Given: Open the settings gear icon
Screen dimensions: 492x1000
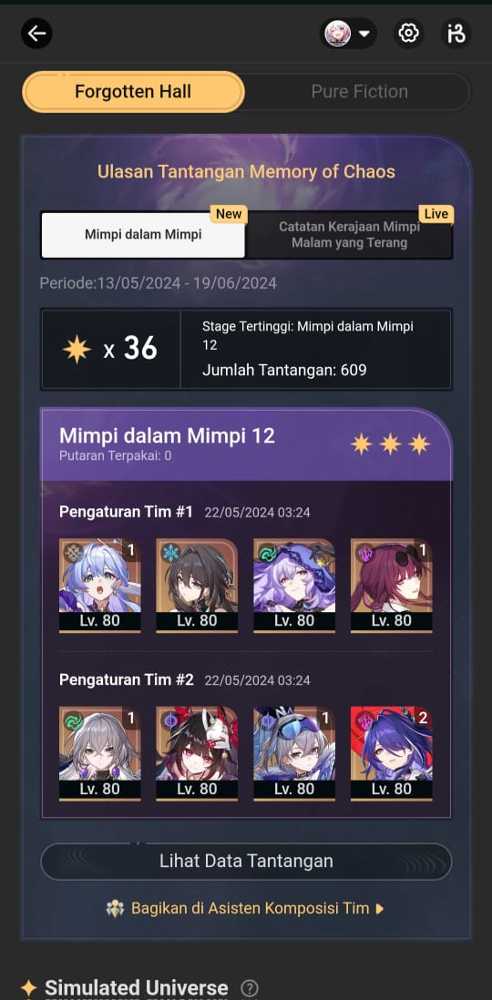Looking at the screenshot, I should click(408, 33).
